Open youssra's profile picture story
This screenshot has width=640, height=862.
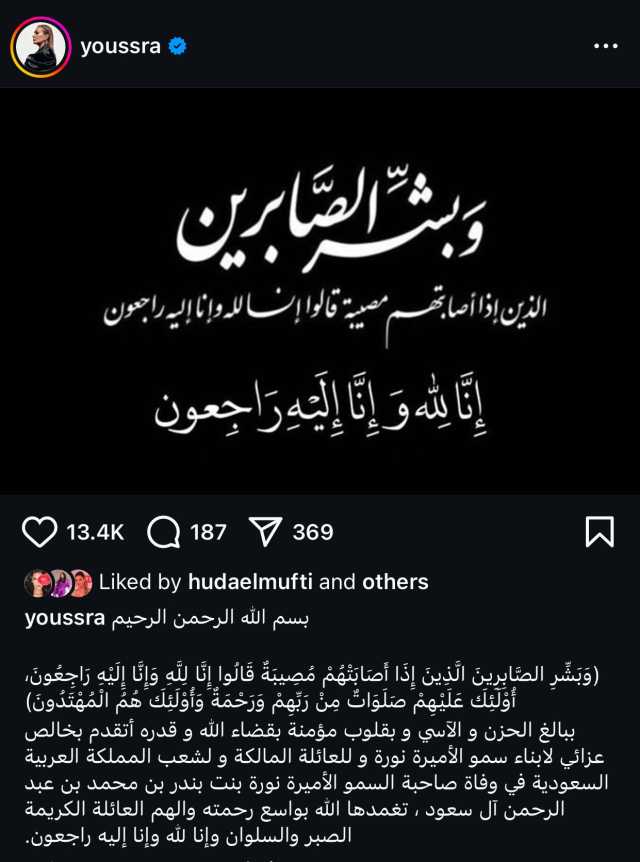tap(41, 47)
